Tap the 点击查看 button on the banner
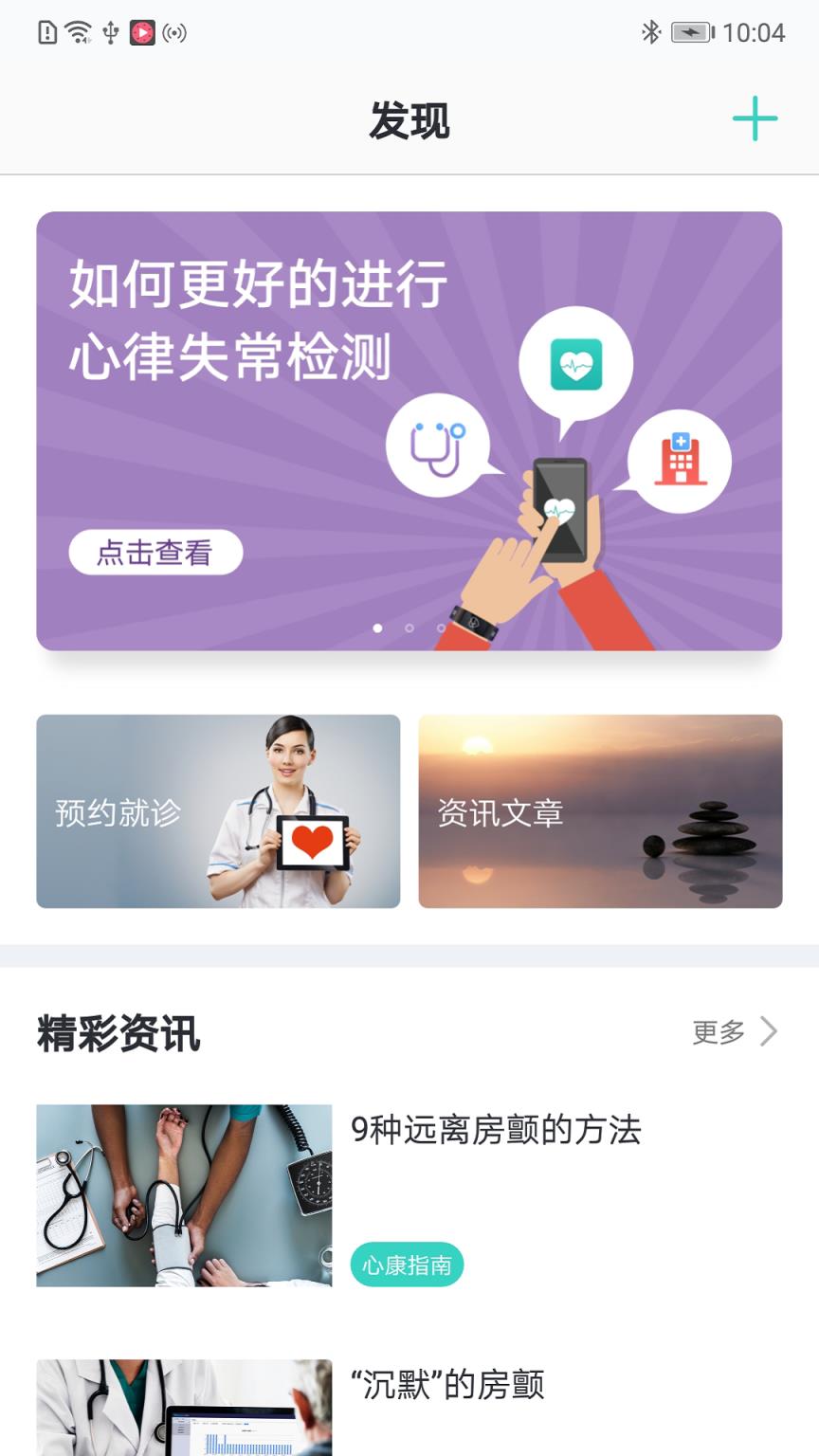The height and width of the screenshot is (1456, 819). coord(155,551)
